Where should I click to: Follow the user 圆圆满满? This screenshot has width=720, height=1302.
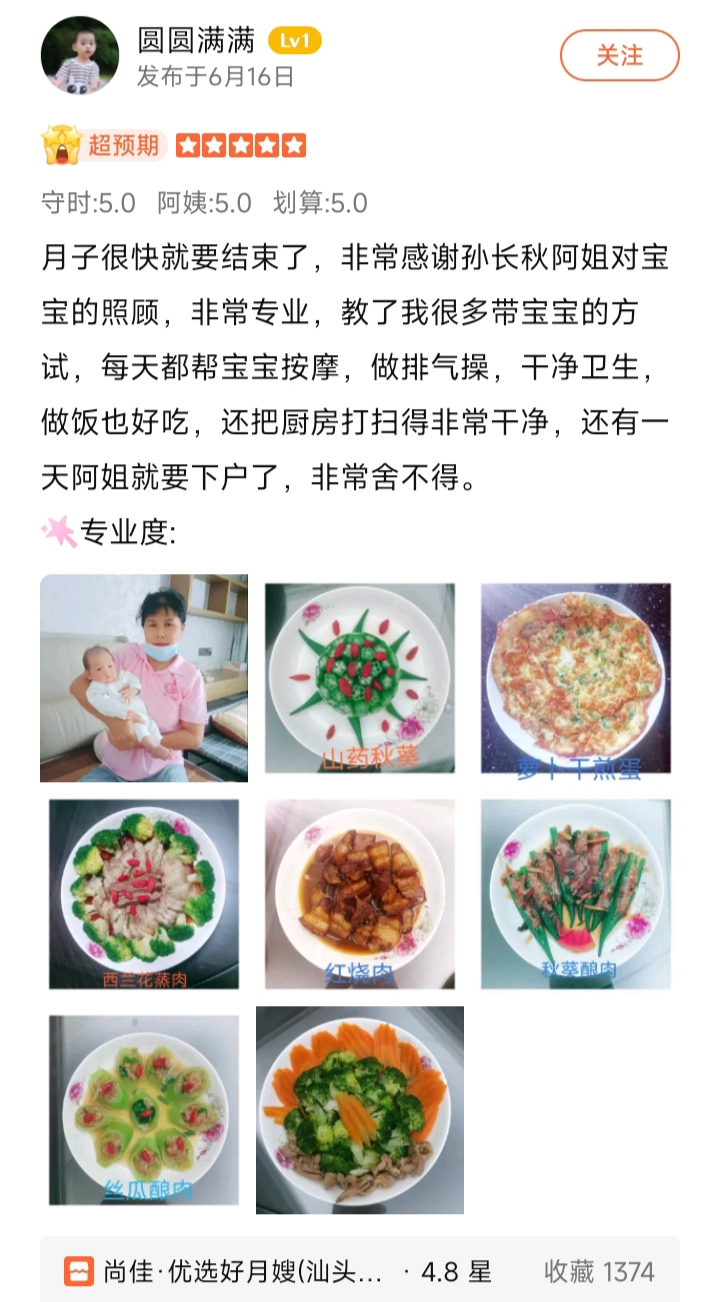click(x=619, y=56)
